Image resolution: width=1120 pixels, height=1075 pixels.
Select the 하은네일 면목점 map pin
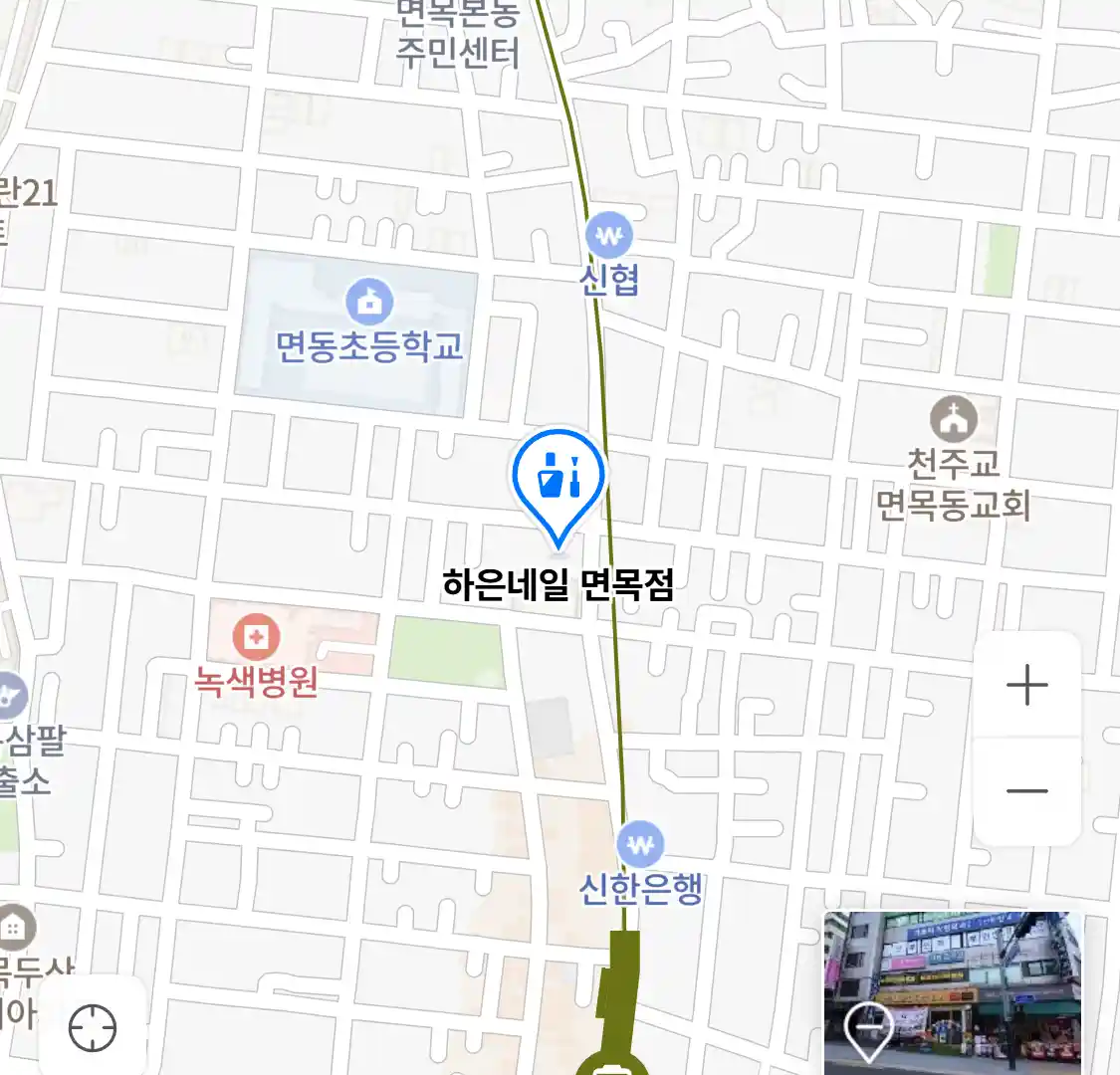pos(559,478)
